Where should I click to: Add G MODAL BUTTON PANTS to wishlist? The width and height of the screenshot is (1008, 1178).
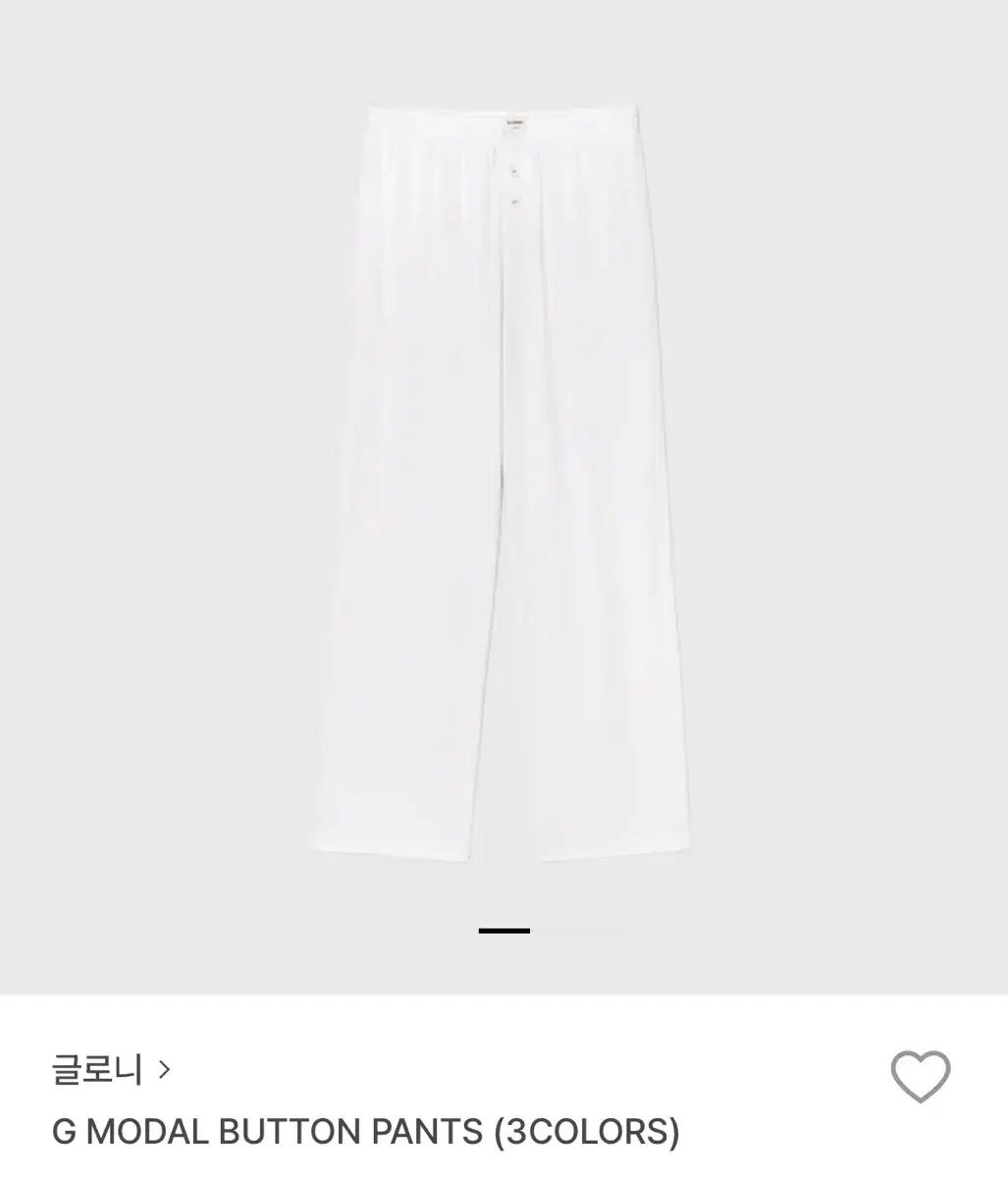pyautogui.click(x=920, y=1077)
